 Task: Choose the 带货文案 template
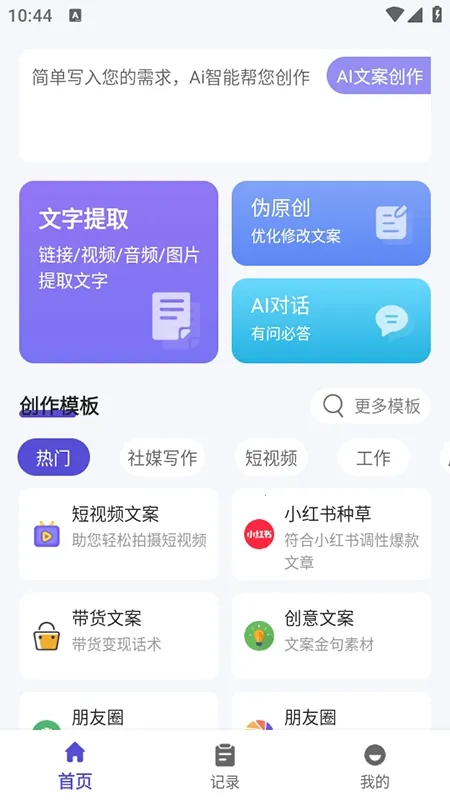(x=119, y=636)
